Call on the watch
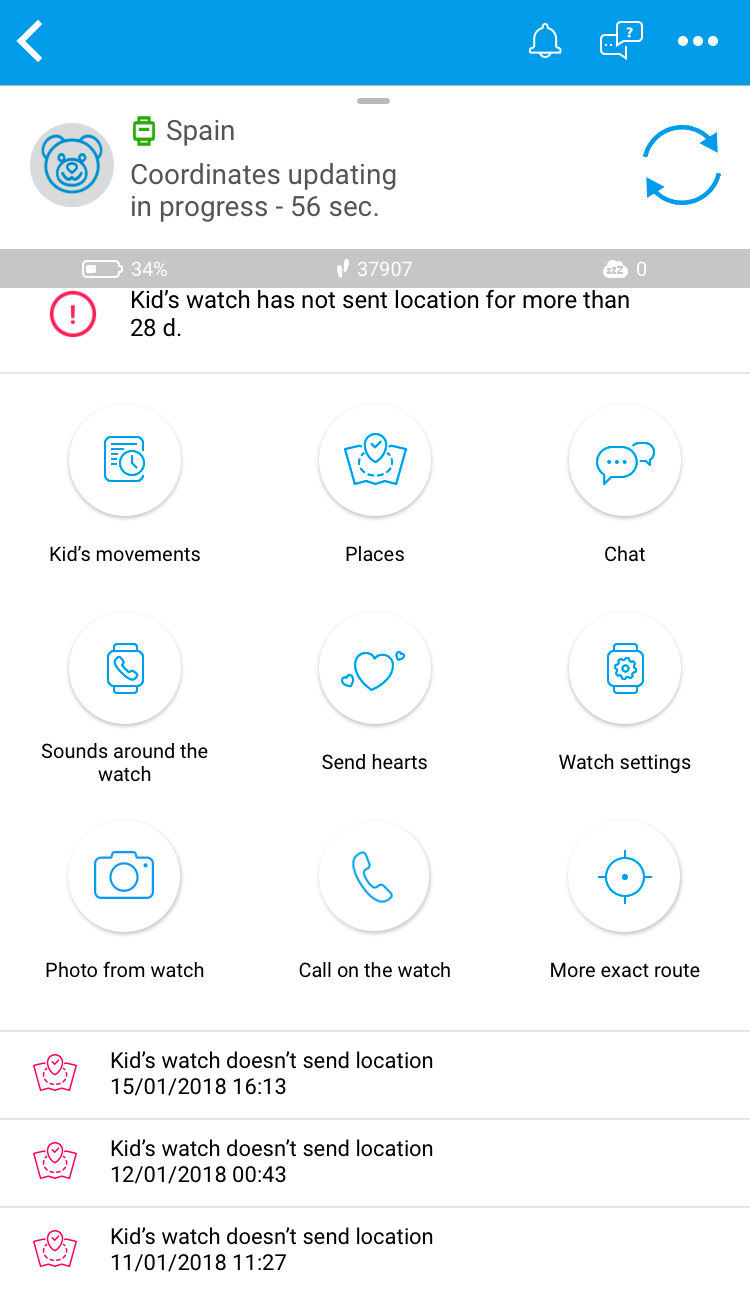Viewport: 750px width, 1291px height. pyautogui.click(x=375, y=877)
